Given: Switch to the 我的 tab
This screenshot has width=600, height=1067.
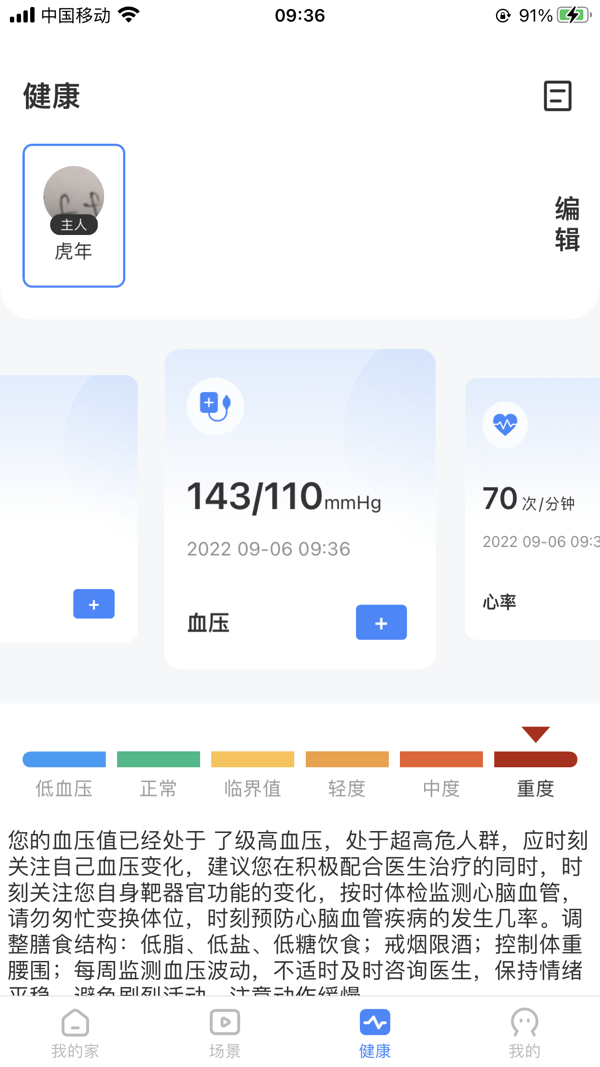Looking at the screenshot, I should click(x=524, y=1033).
